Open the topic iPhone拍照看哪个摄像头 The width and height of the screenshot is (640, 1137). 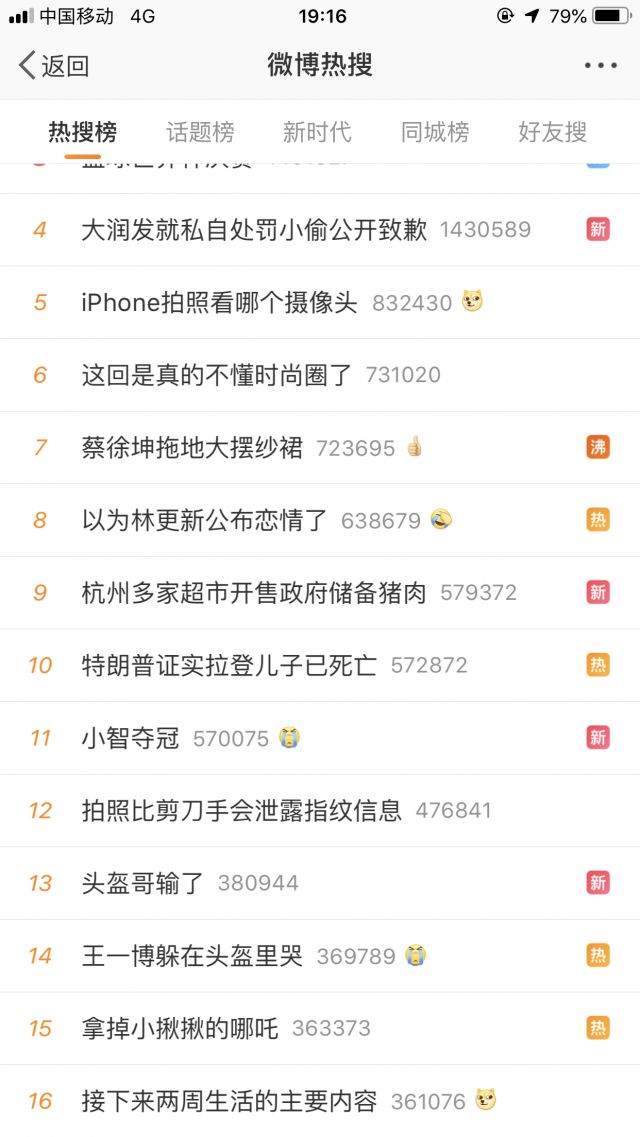[x=219, y=302]
